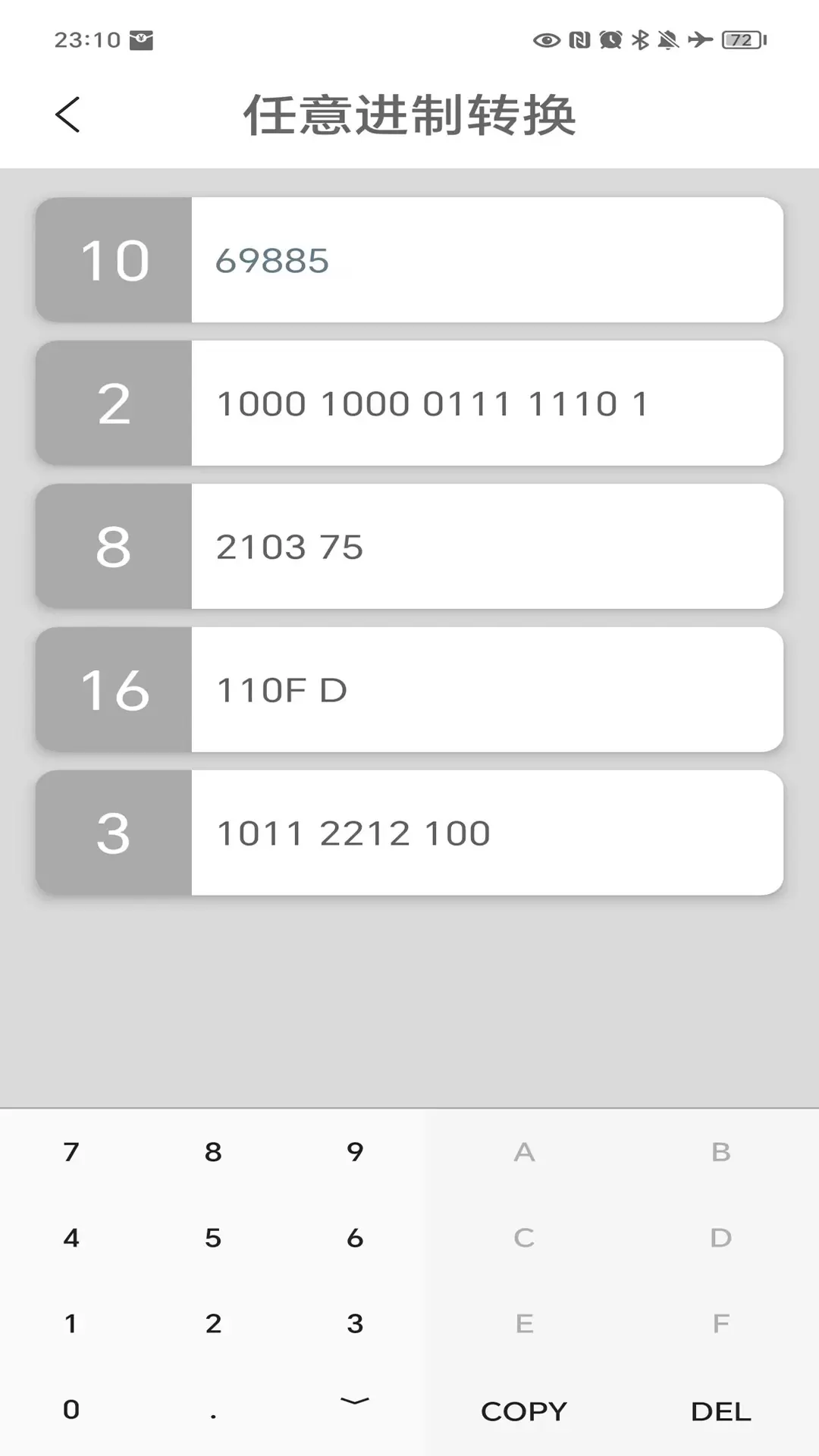Select the base 10 input field
Screen dimensions: 819x1456
(x=485, y=260)
